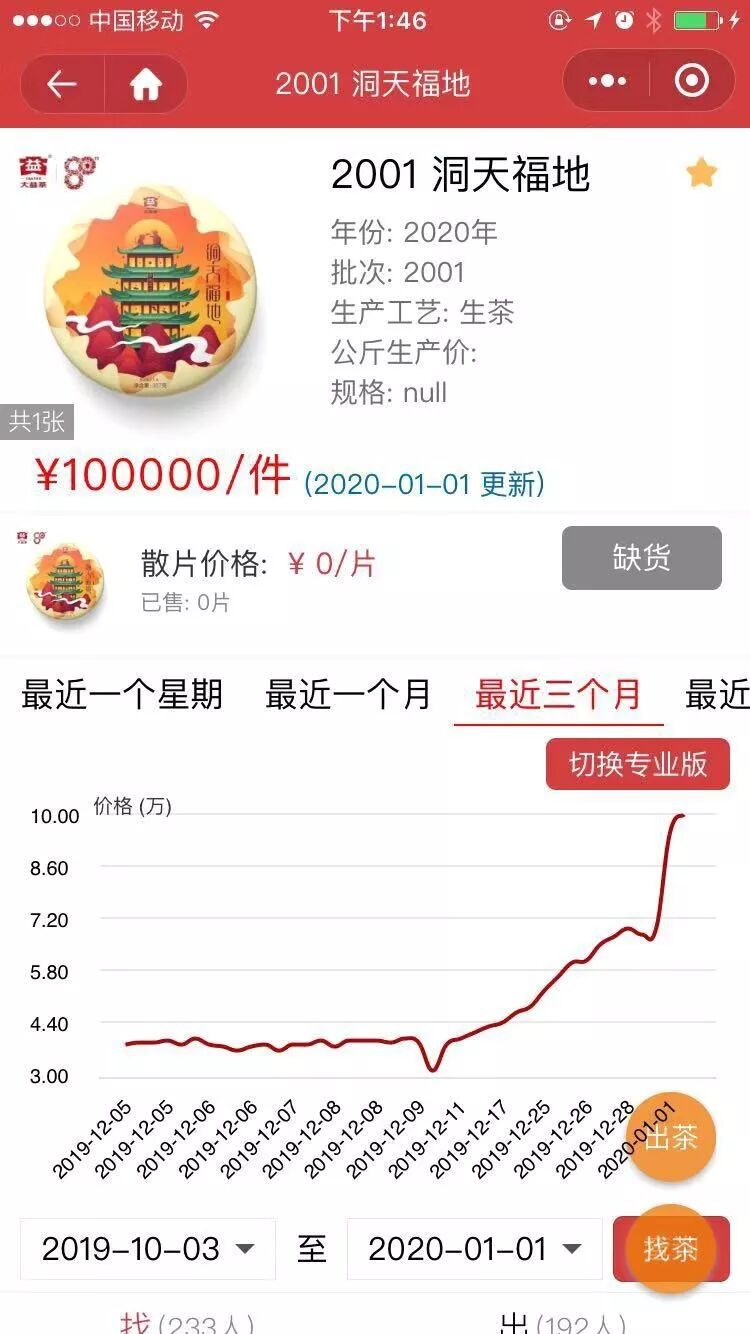Switch to the 找 list tab
The height and width of the screenshot is (1334, 750).
pyautogui.click(x=187, y=1322)
